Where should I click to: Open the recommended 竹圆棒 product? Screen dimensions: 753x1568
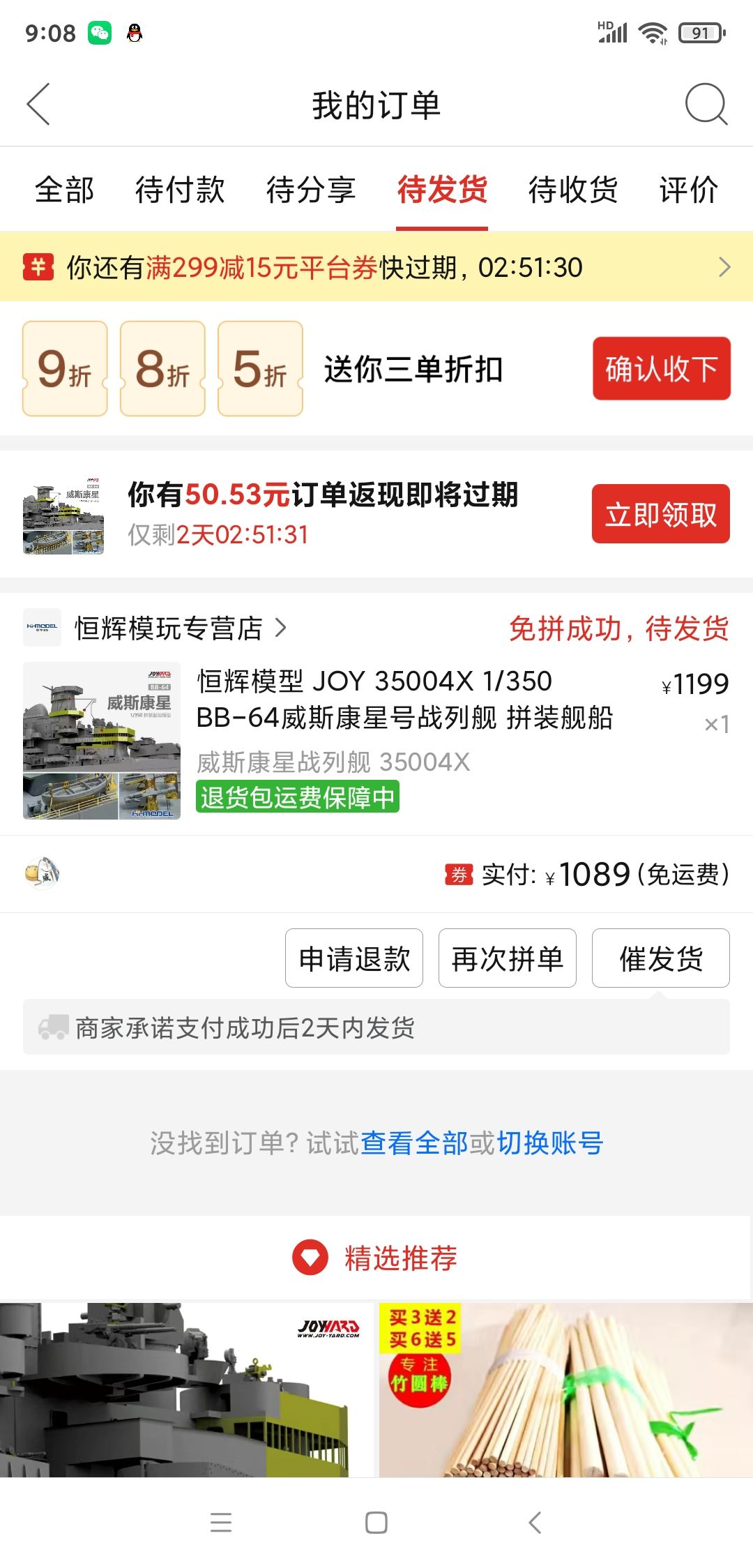coord(565,1389)
